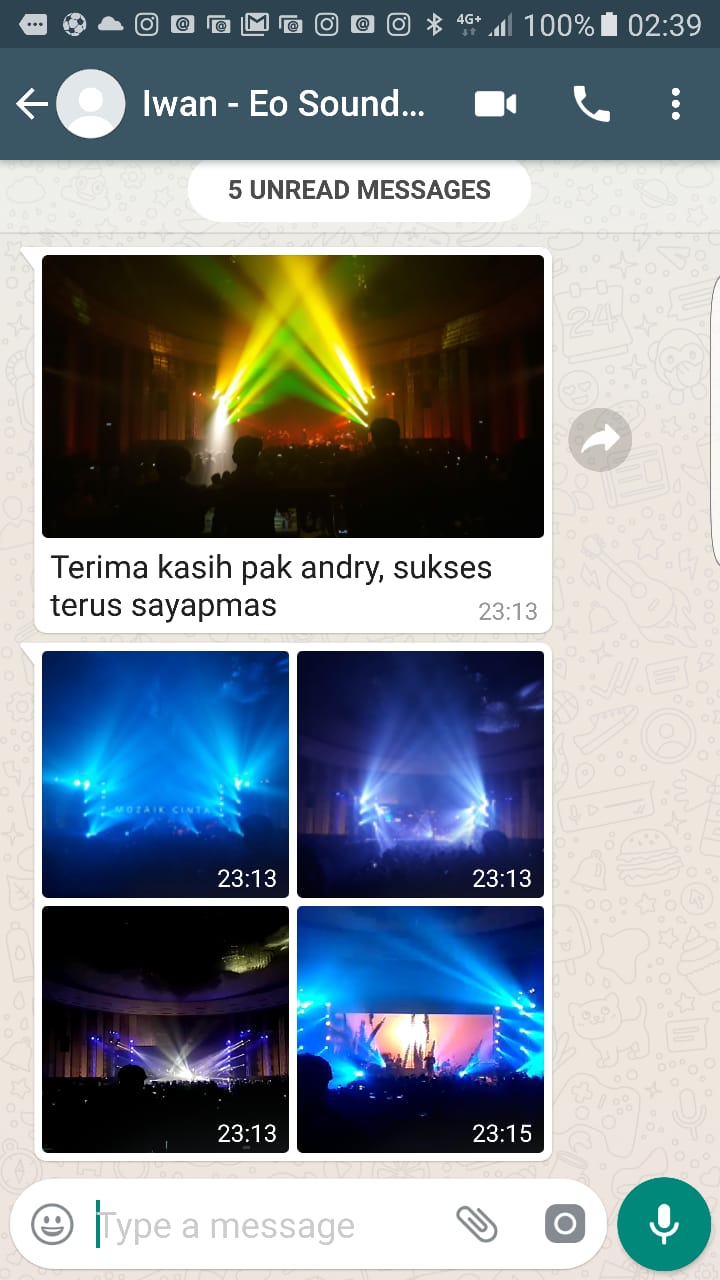
Task: Start a video call with Iwan
Action: pos(495,104)
